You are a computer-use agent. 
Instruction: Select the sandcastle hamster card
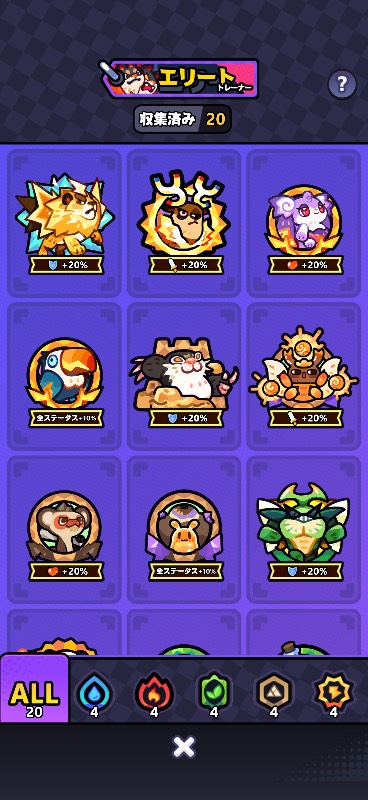tap(184, 376)
